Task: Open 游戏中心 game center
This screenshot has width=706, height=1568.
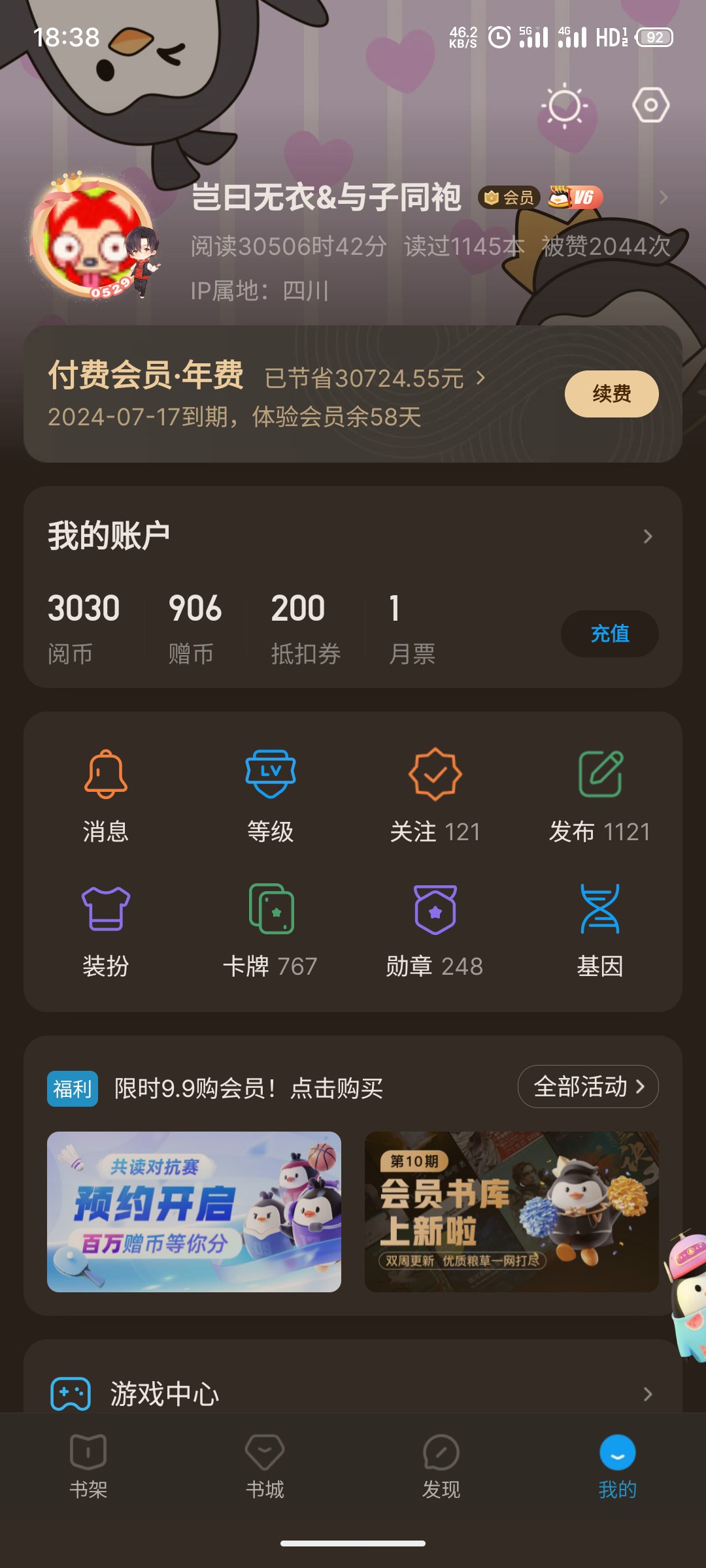Action: pyautogui.click(x=353, y=1394)
